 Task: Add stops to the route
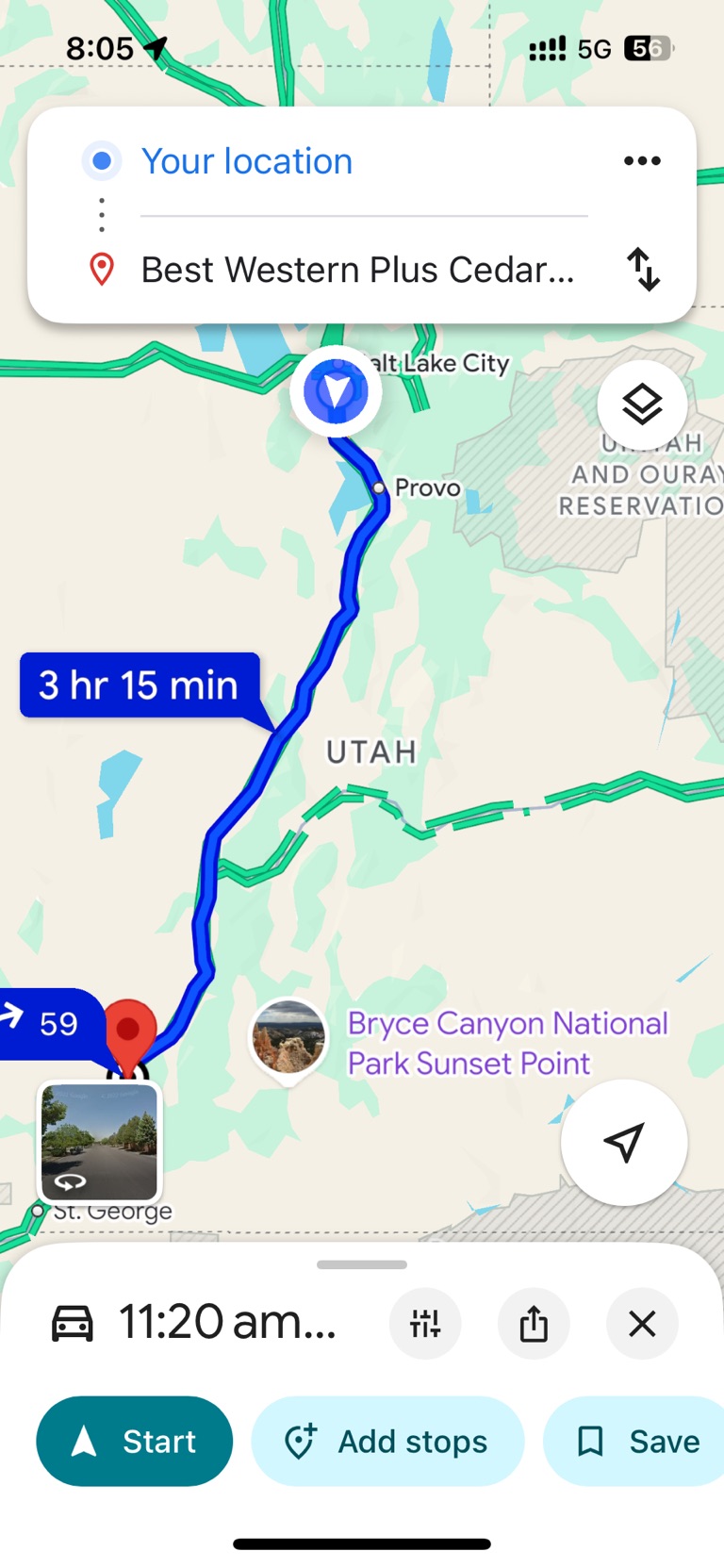[x=387, y=1441]
